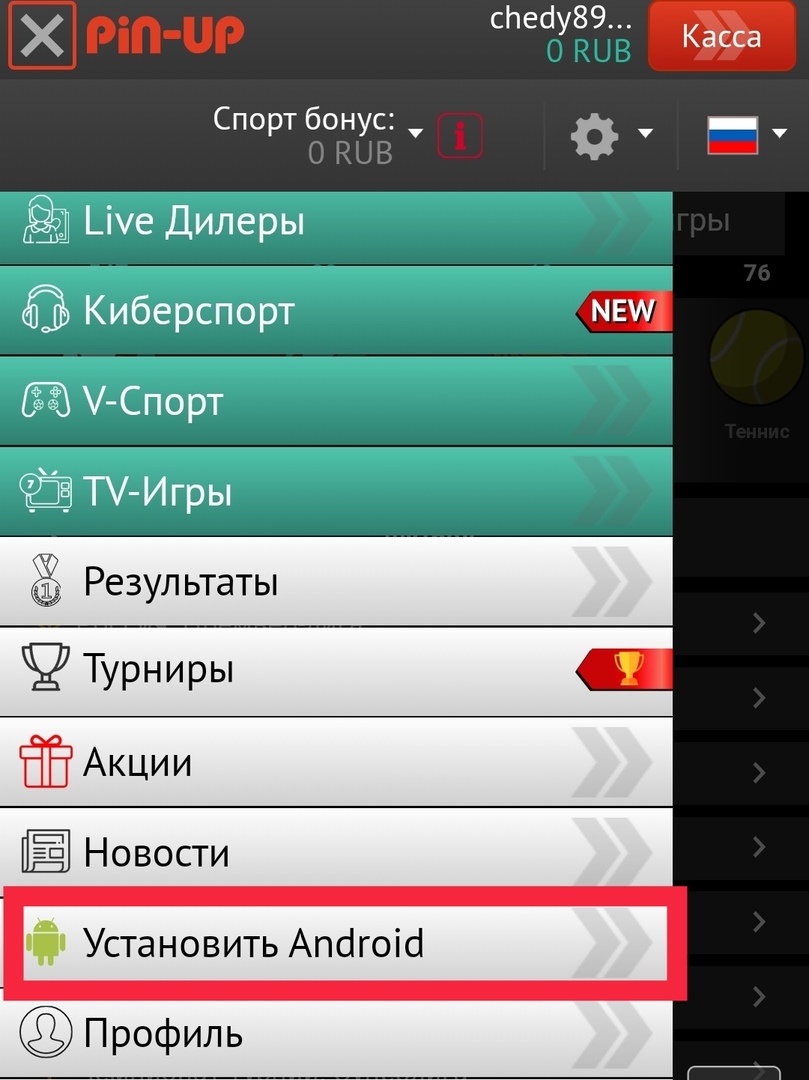Close the side menu with X
Image resolution: width=809 pixels, height=1080 pixels.
(42, 36)
